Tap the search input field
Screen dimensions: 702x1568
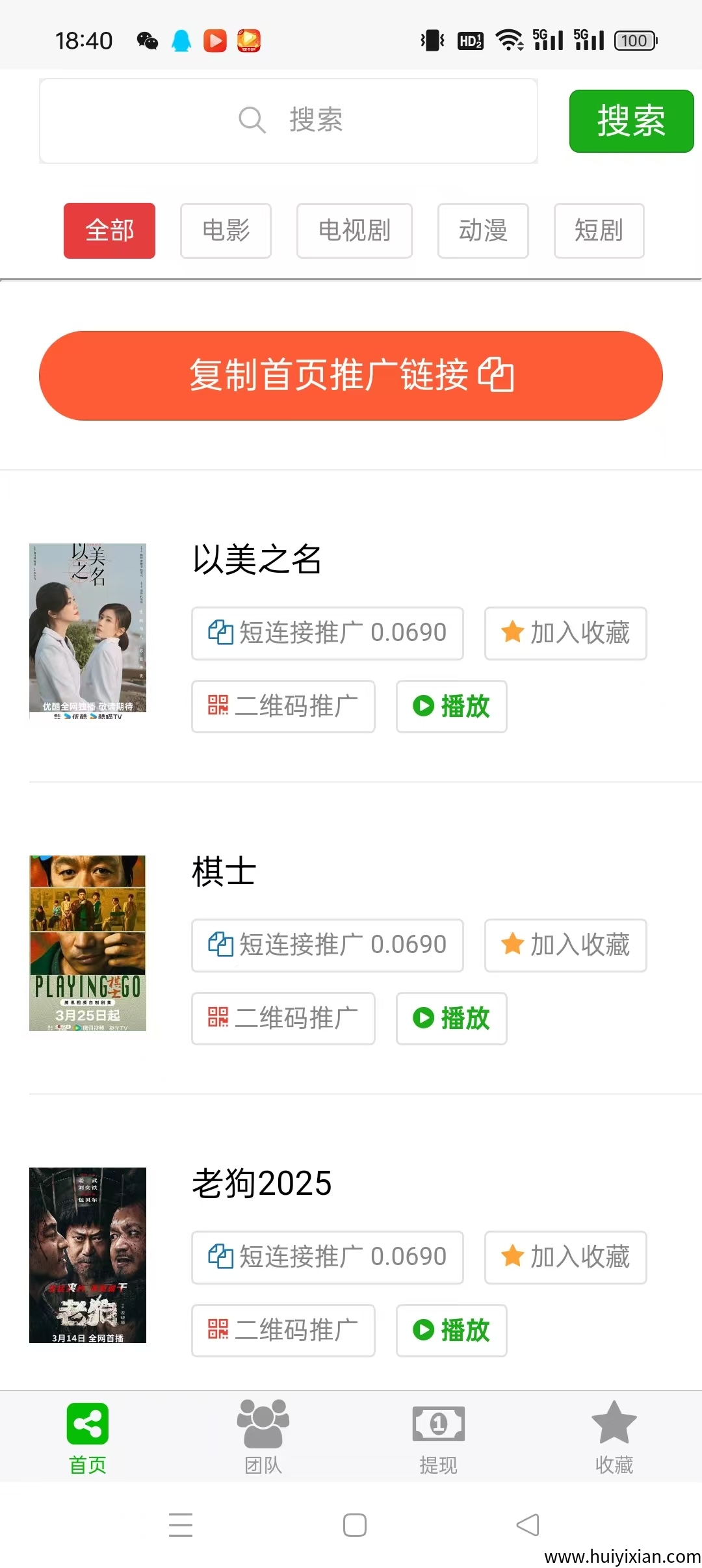289,121
